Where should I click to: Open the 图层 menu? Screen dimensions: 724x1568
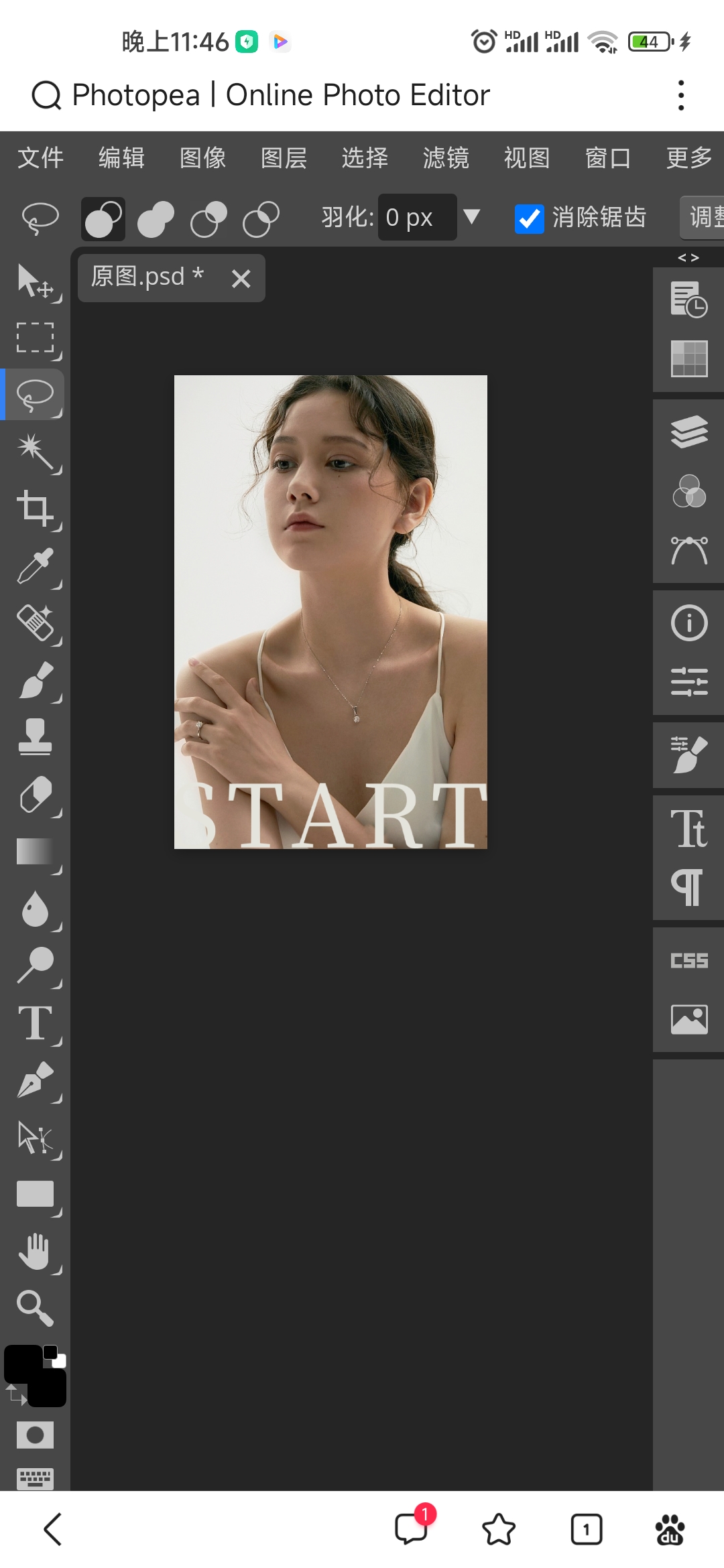(284, 158)
